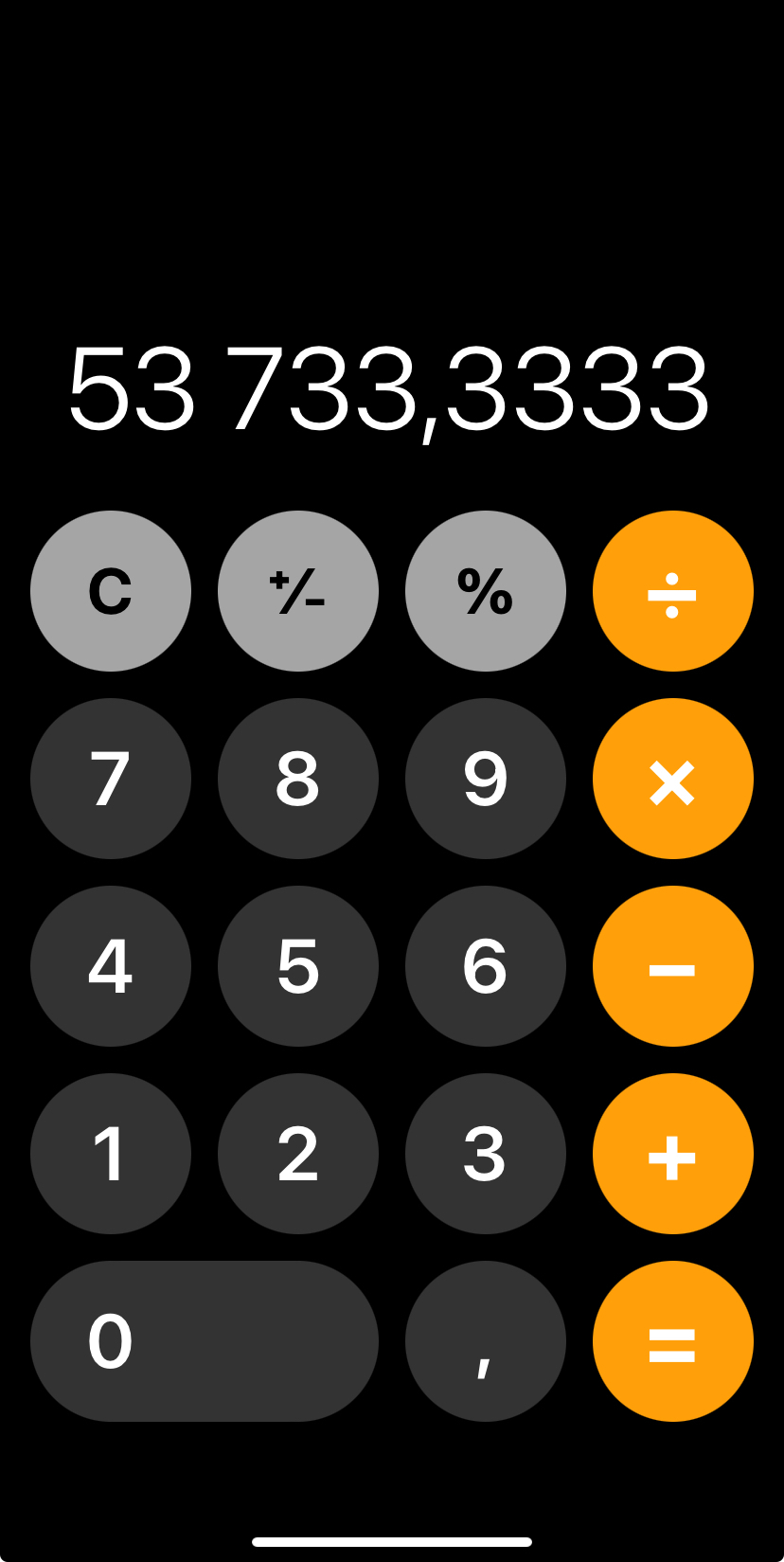
Task: Insert the decimal comma
Action: tap(486, 1341)
